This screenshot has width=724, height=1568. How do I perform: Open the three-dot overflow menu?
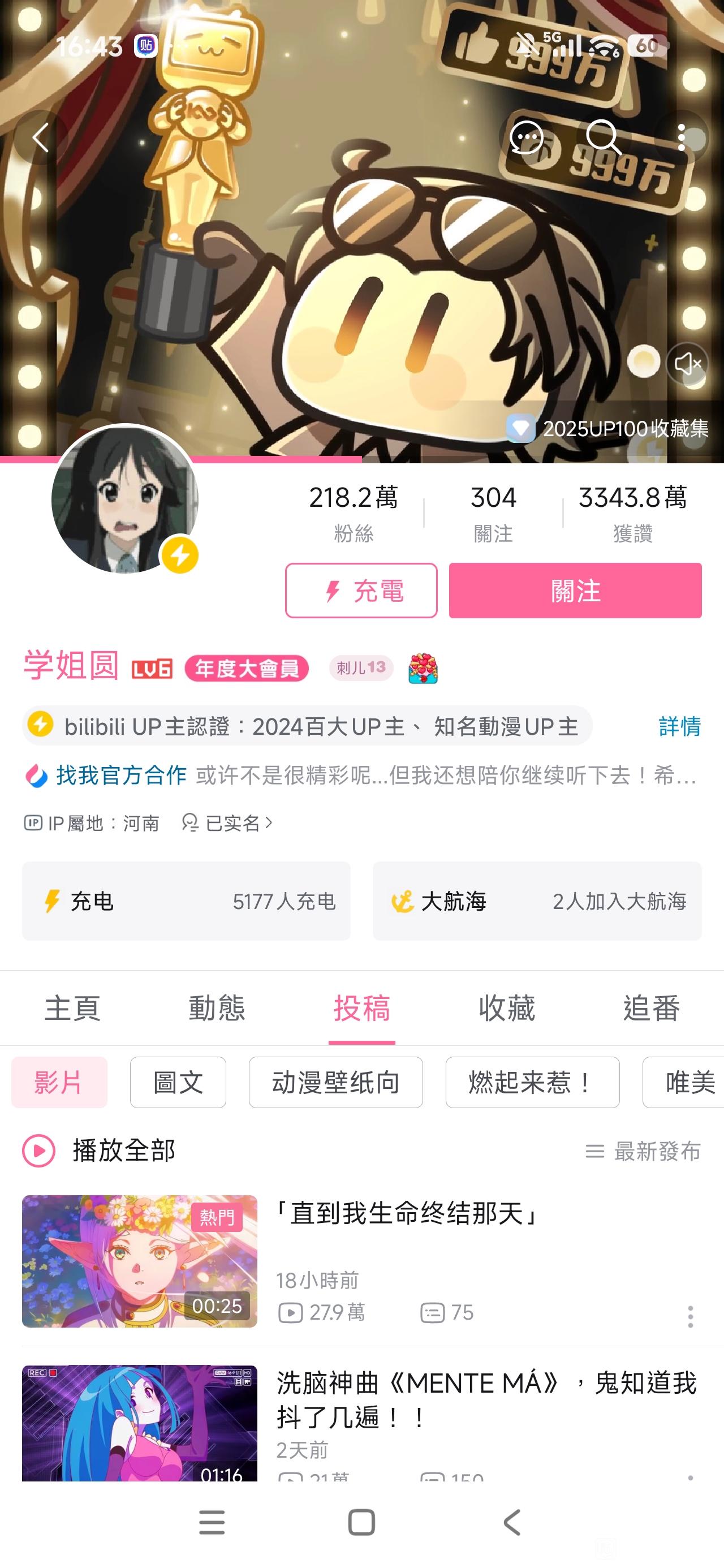coord(682,137)
